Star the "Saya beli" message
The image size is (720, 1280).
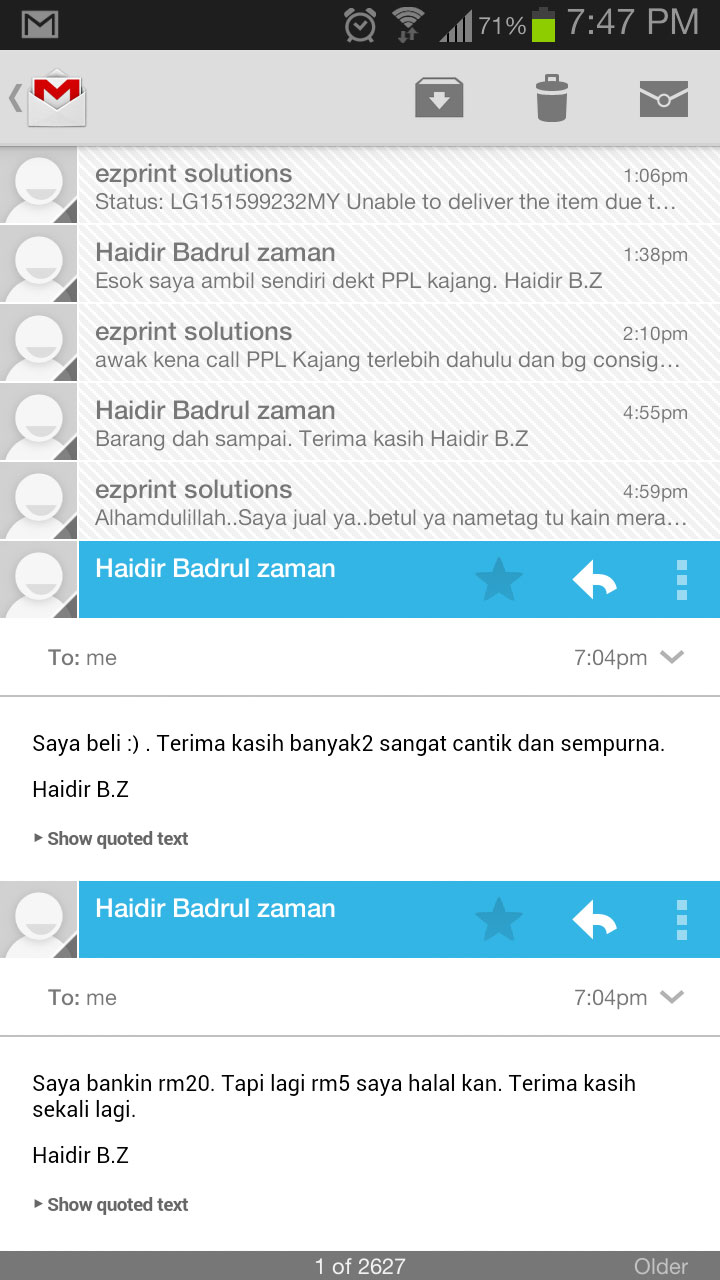[499, 579]
